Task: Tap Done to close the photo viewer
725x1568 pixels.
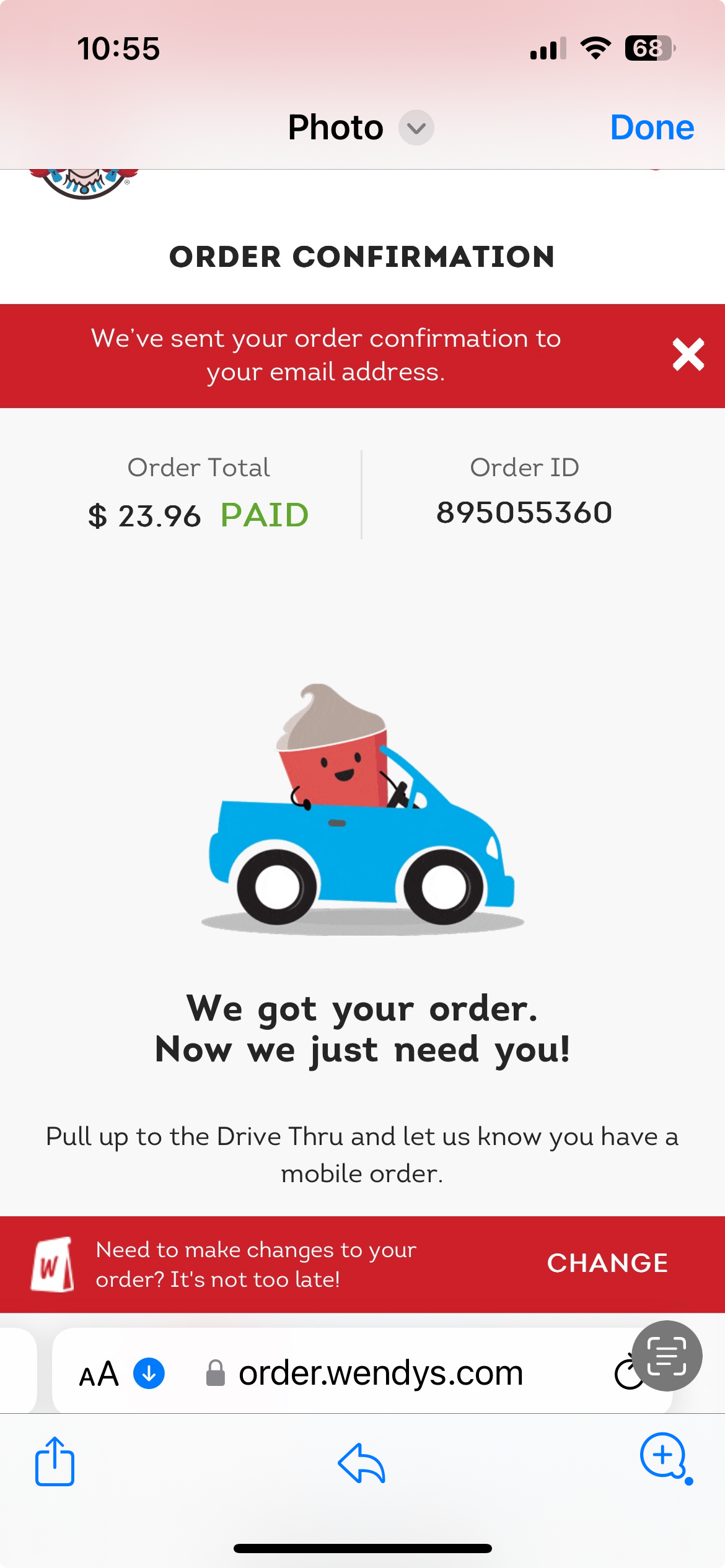Action: (x=651, y=128)
